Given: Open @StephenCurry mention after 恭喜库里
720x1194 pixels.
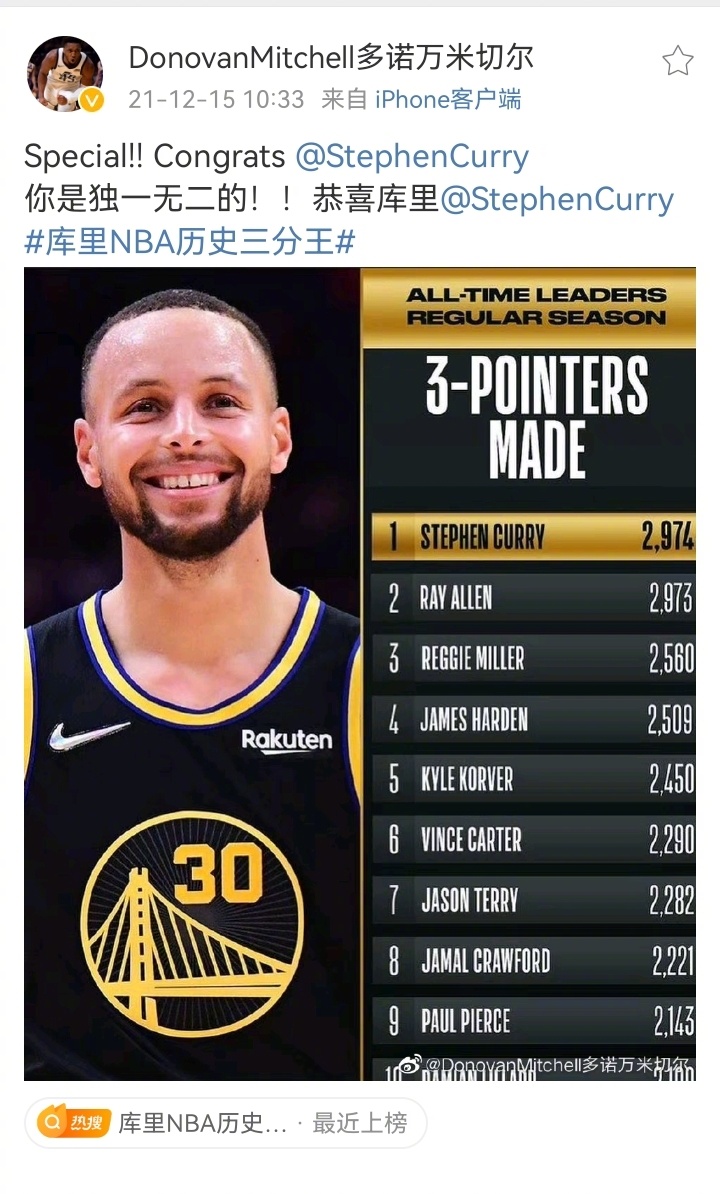Looking at the screenshot, I should [x=557, y=200].
